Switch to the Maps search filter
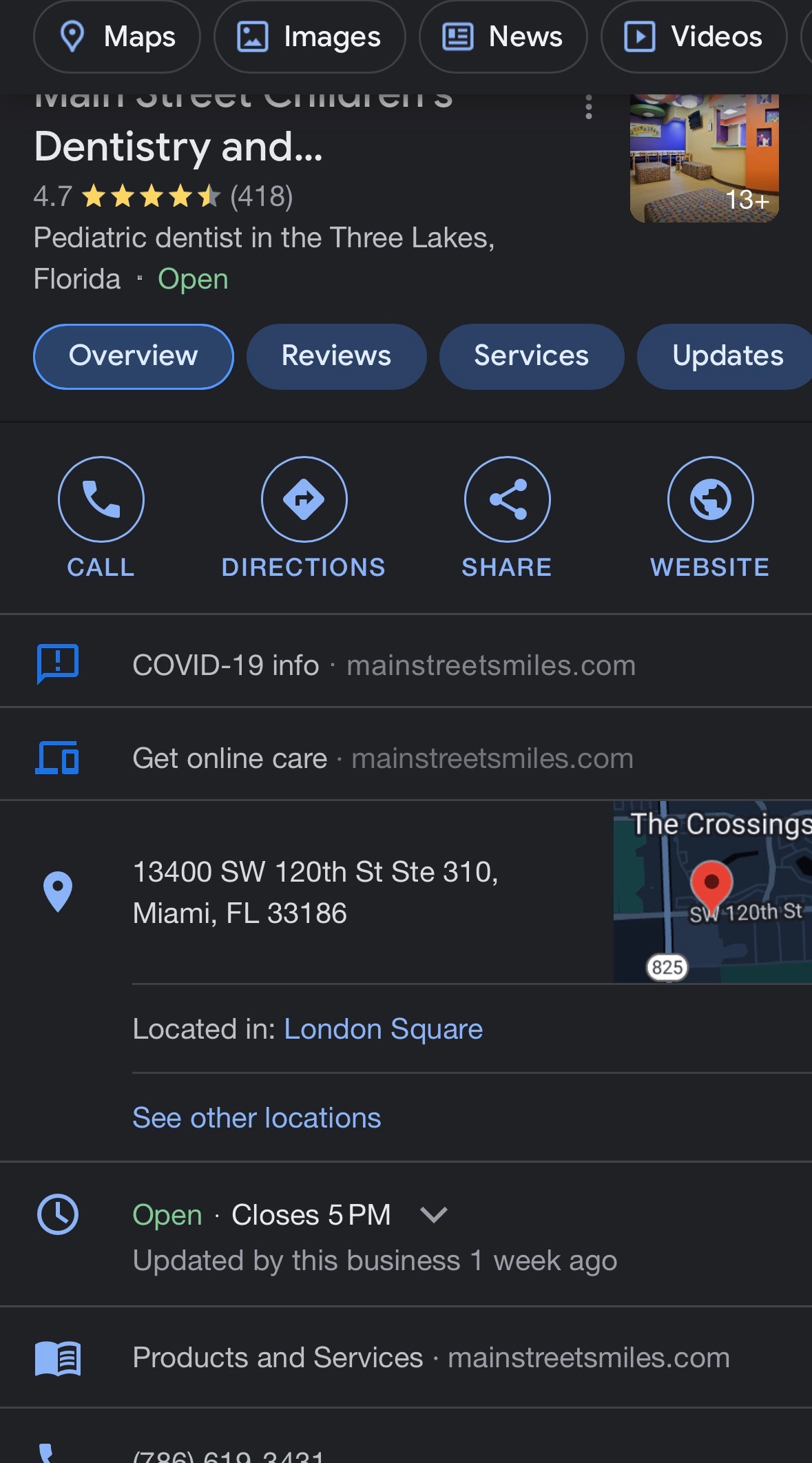 click(117, 37)
